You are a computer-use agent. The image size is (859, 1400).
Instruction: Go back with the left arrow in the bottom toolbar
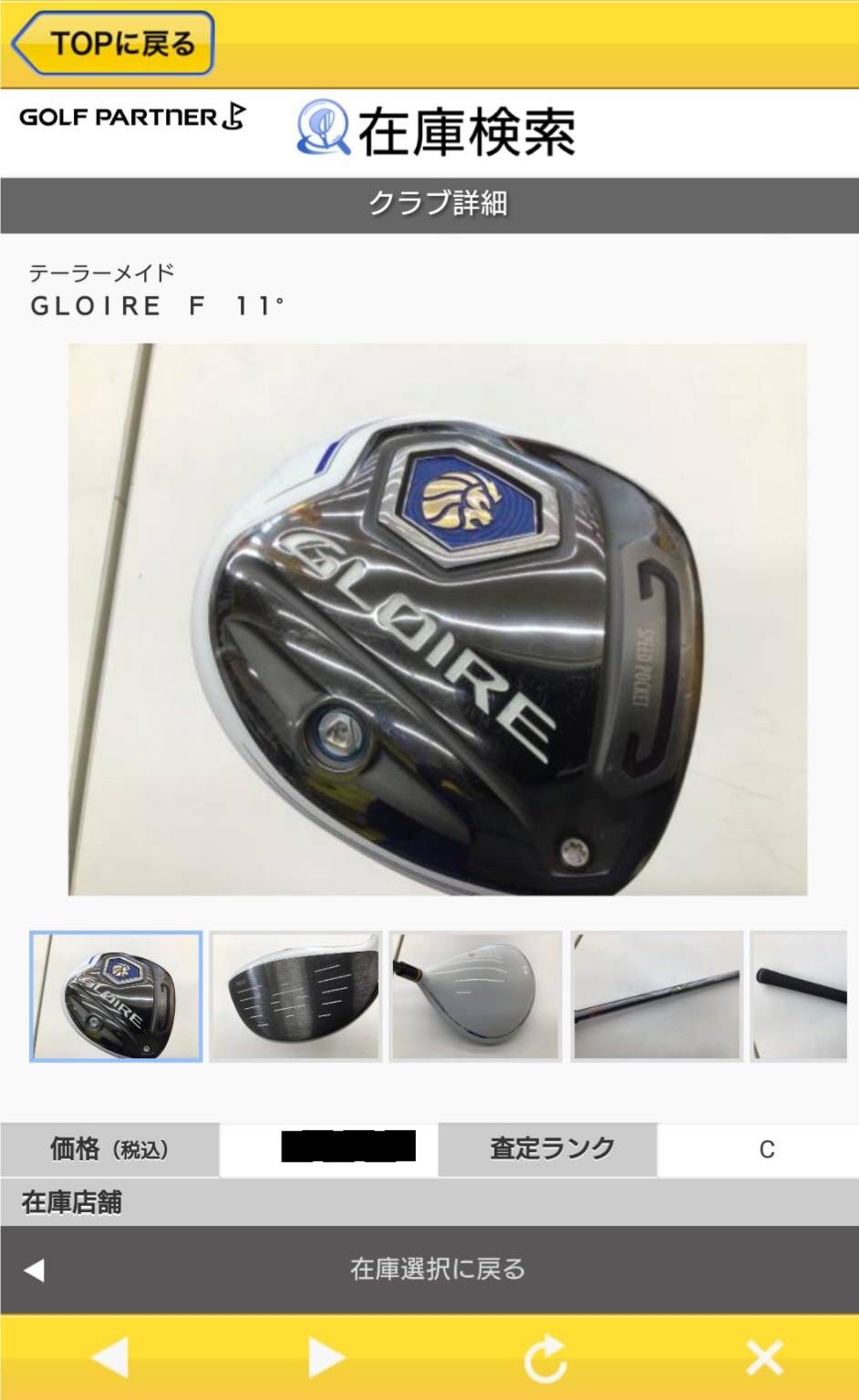pyautogui.click(x=110, y=1358)
